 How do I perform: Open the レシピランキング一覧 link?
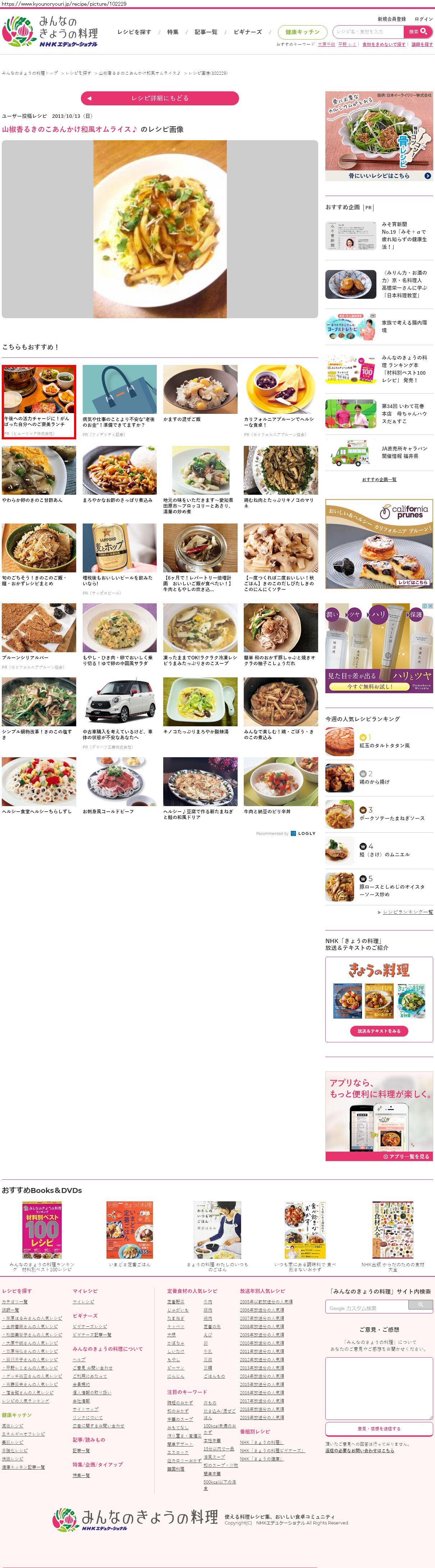408,912
